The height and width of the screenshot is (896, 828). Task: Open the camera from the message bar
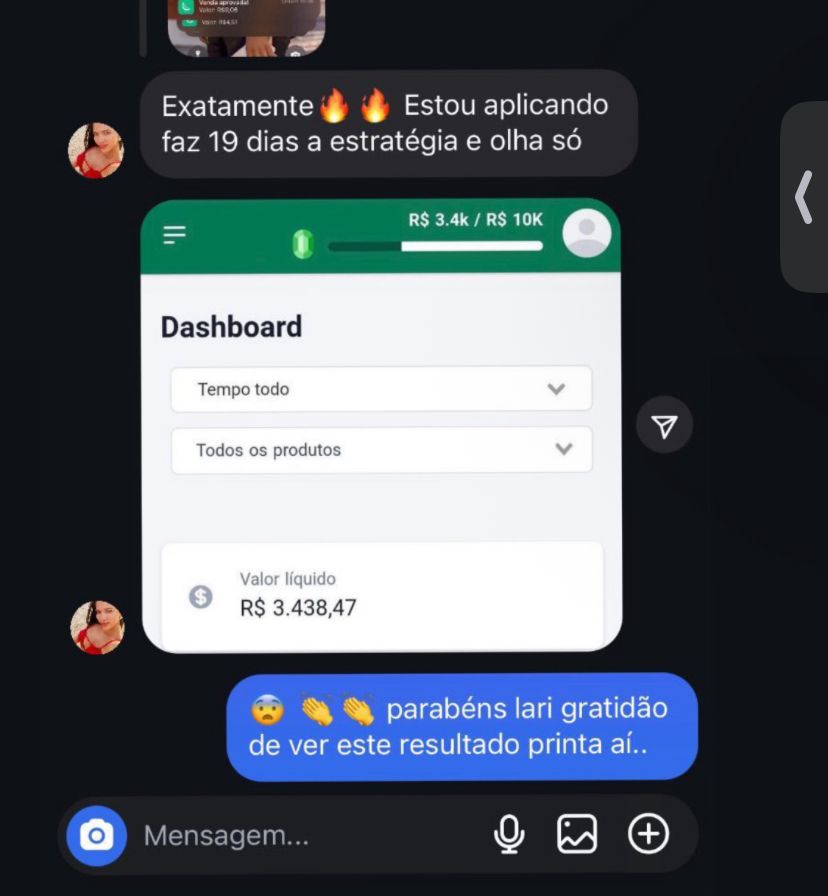[97, 835]
